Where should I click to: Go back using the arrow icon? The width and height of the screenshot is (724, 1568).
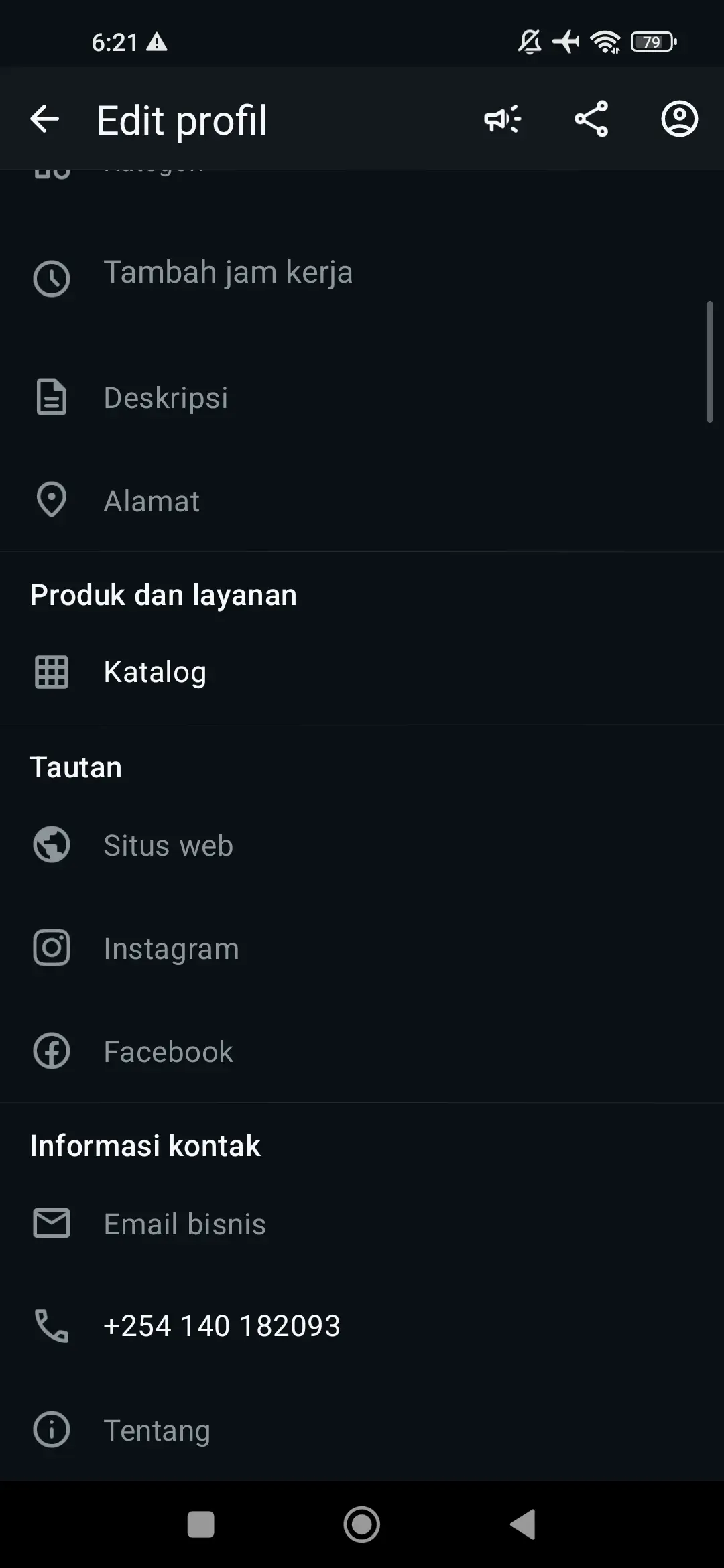(x=45, y=119)
